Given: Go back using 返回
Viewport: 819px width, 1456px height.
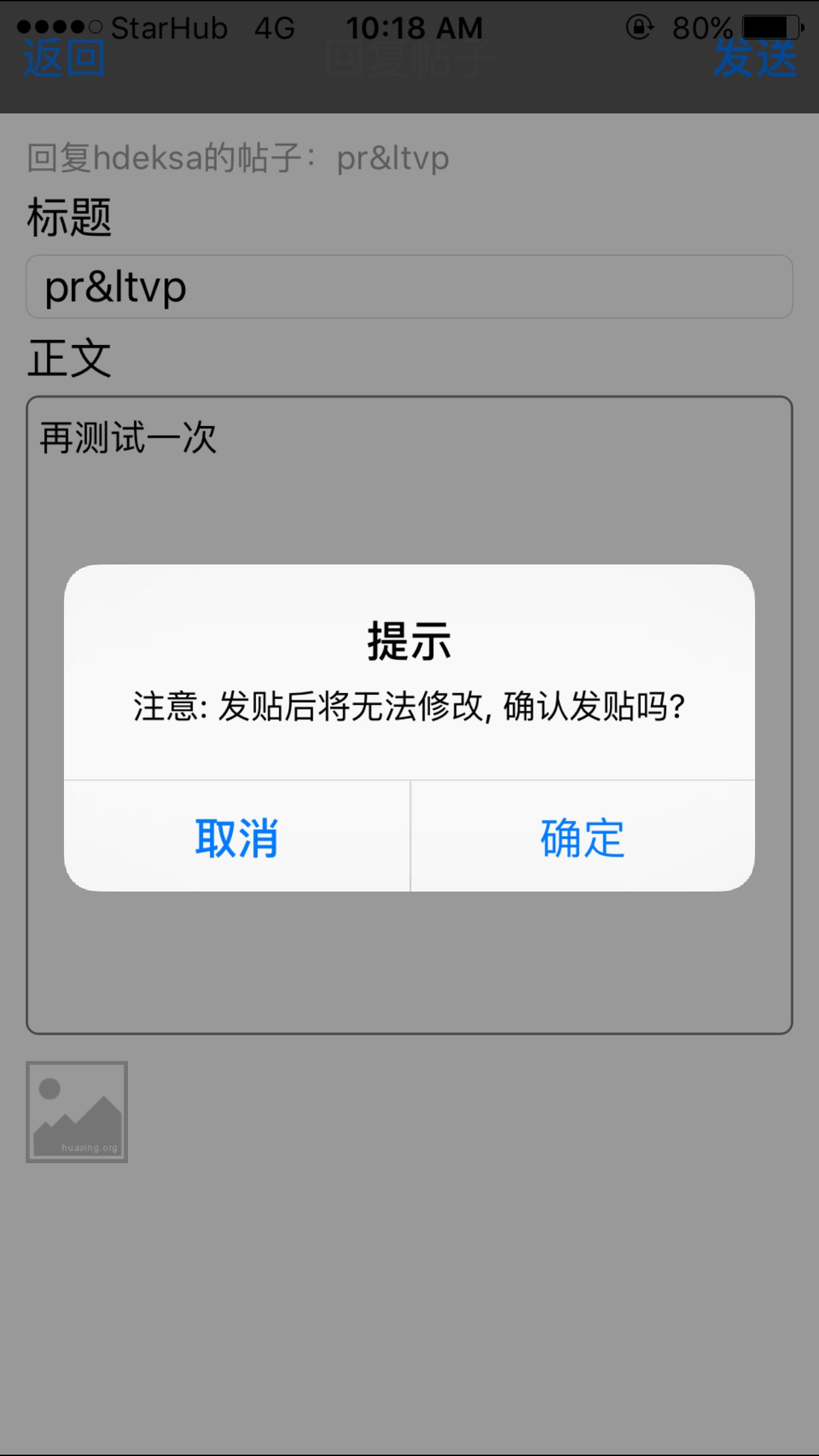Looking at the screenshot, I should click(x=64, y=59).
